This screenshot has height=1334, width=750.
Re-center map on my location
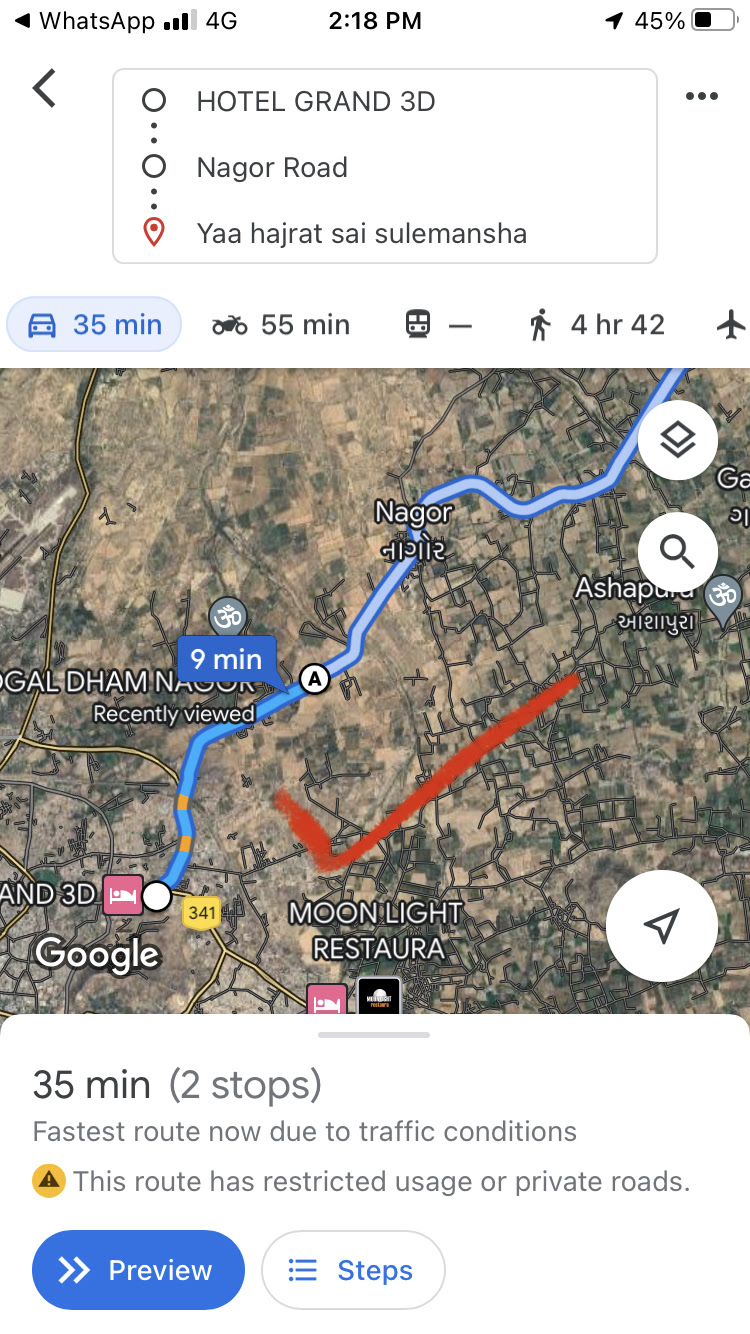(661, 926)
